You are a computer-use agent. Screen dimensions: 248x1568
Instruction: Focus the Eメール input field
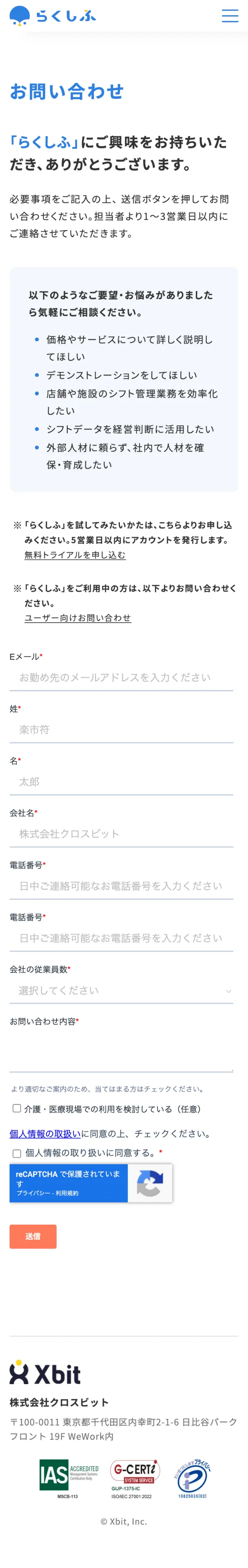[x=121, y=678]
